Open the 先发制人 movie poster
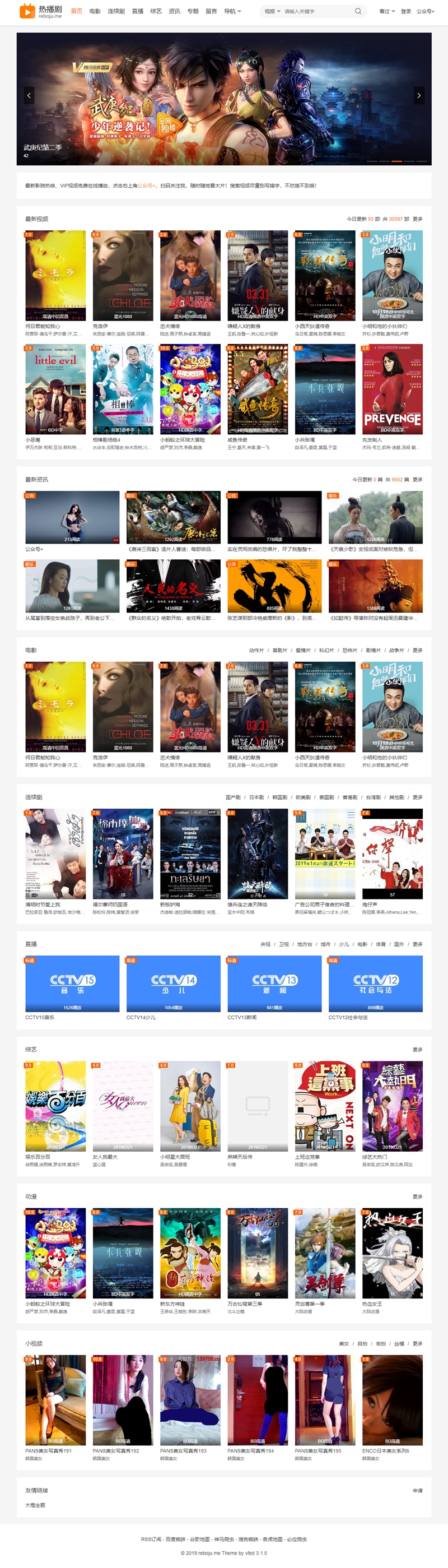 [x=392, y=389]
